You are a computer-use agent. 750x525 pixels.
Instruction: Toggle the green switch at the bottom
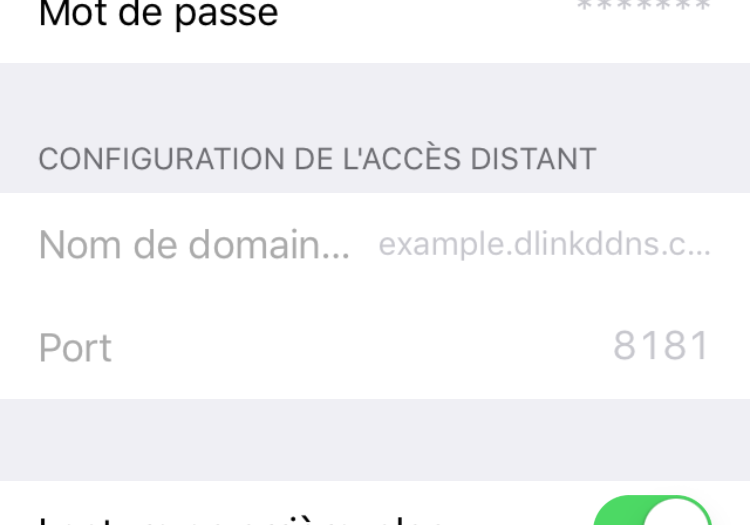(654, 512)
